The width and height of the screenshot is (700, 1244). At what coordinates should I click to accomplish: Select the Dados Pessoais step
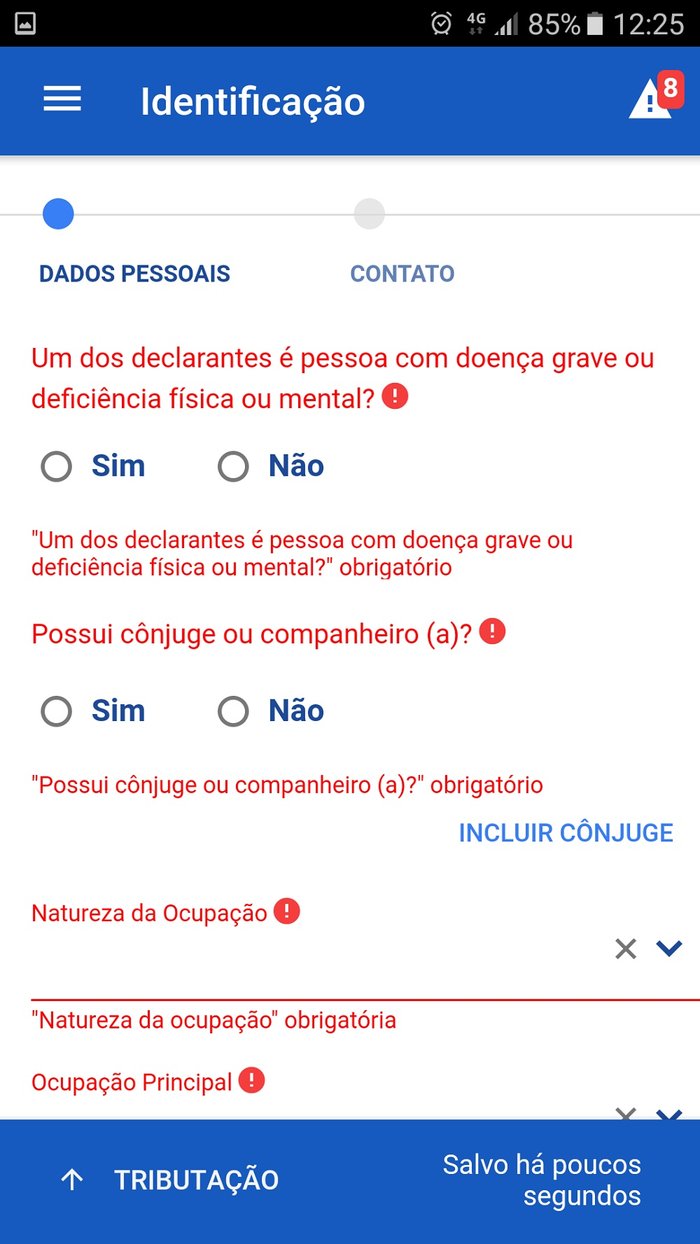click(x=134, y=273)
